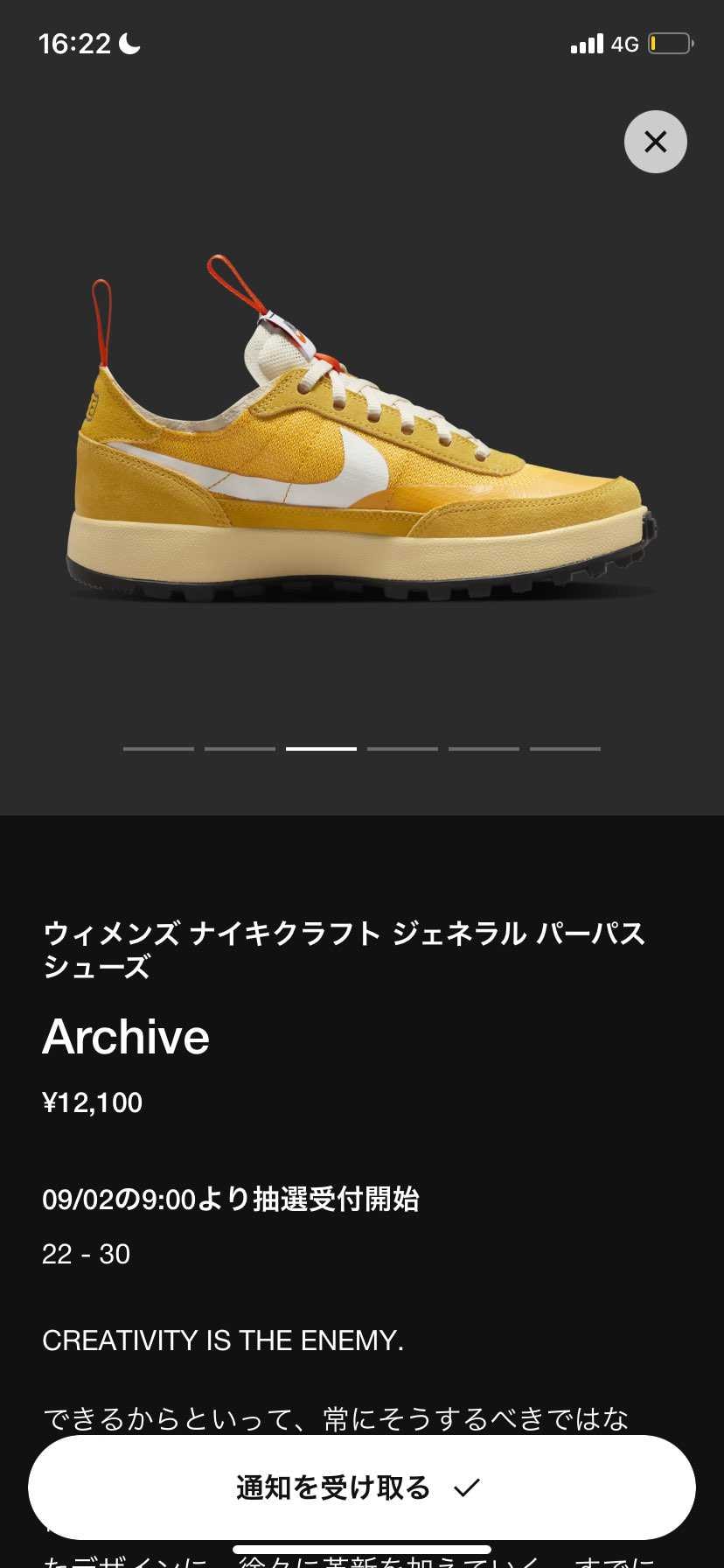This screenshot has width=724, height=1568.
Task: Close the product detail view
Action: pyautogui.click(x=655, y=142)
